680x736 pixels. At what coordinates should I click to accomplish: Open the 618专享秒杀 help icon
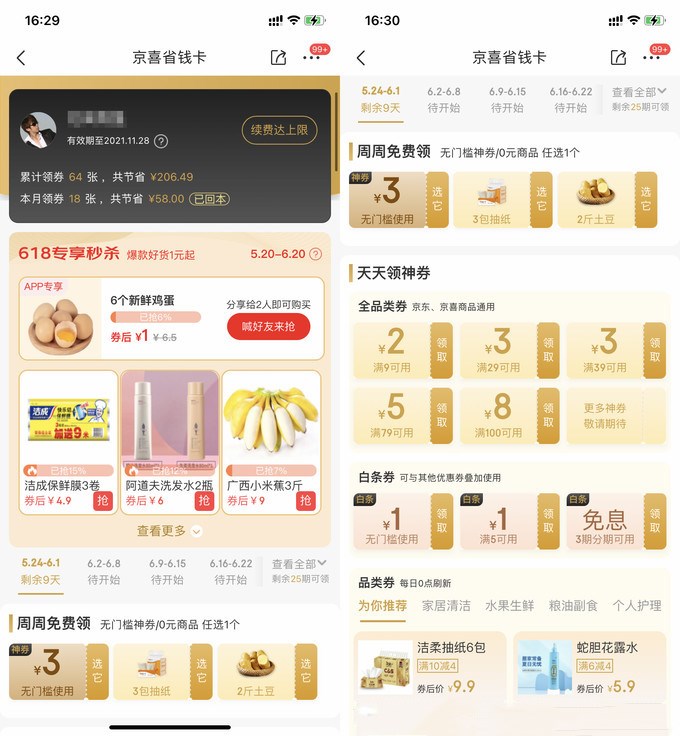pos(316,254)
